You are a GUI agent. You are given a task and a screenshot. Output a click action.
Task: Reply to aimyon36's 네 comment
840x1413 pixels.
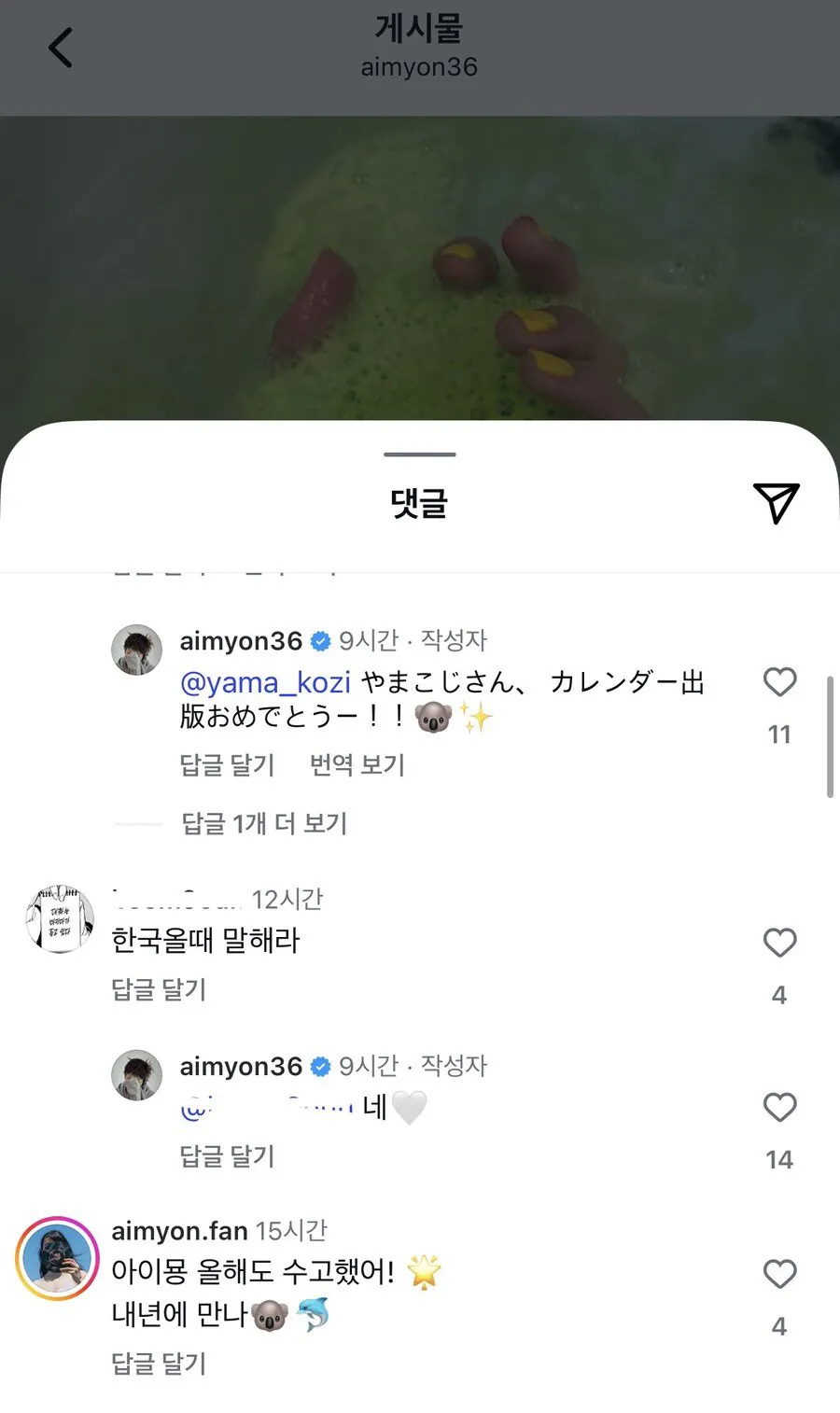(227, 1155)
